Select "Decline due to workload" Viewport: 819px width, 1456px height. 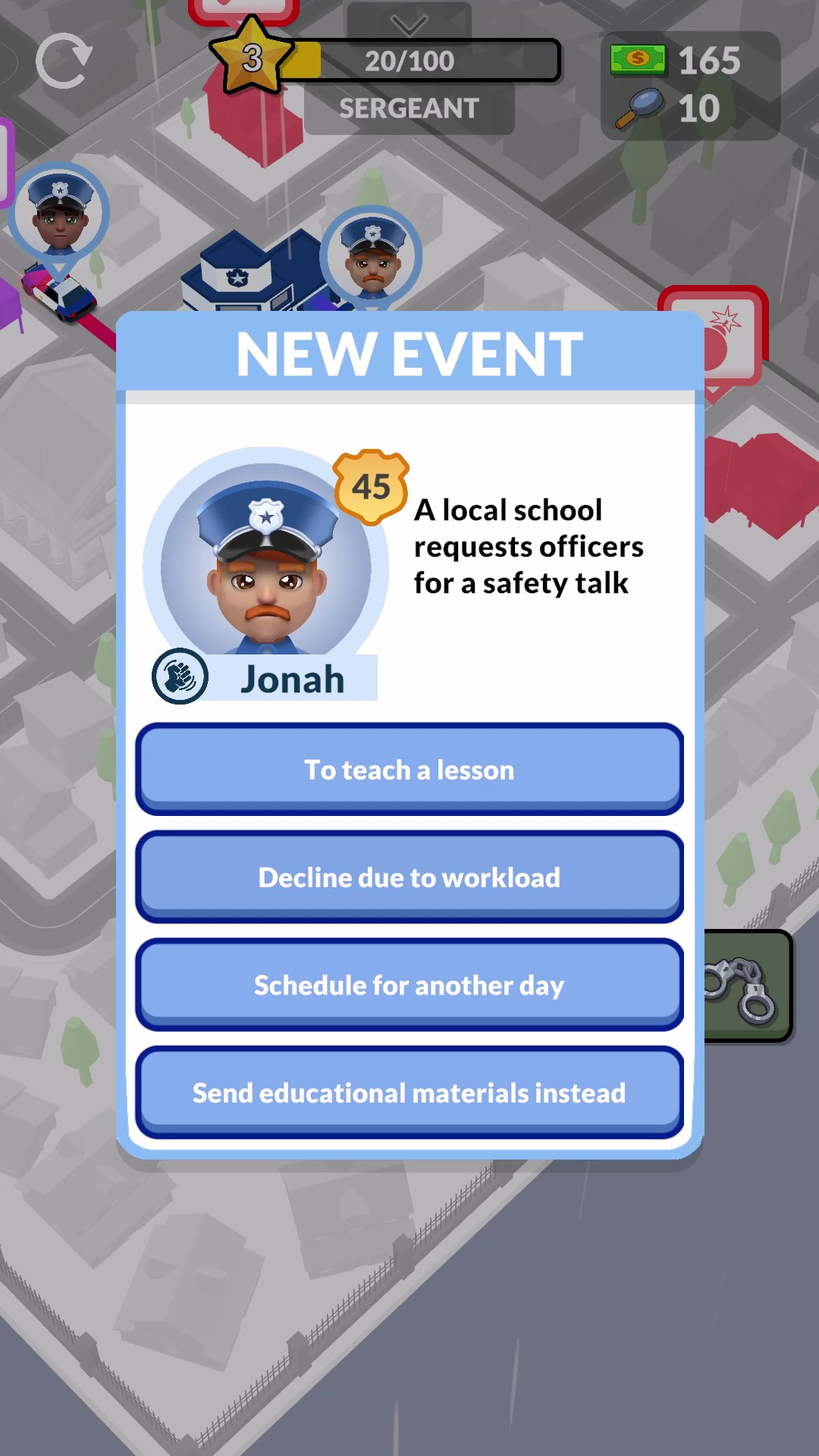pyautogui.click(x=409, y=877)
